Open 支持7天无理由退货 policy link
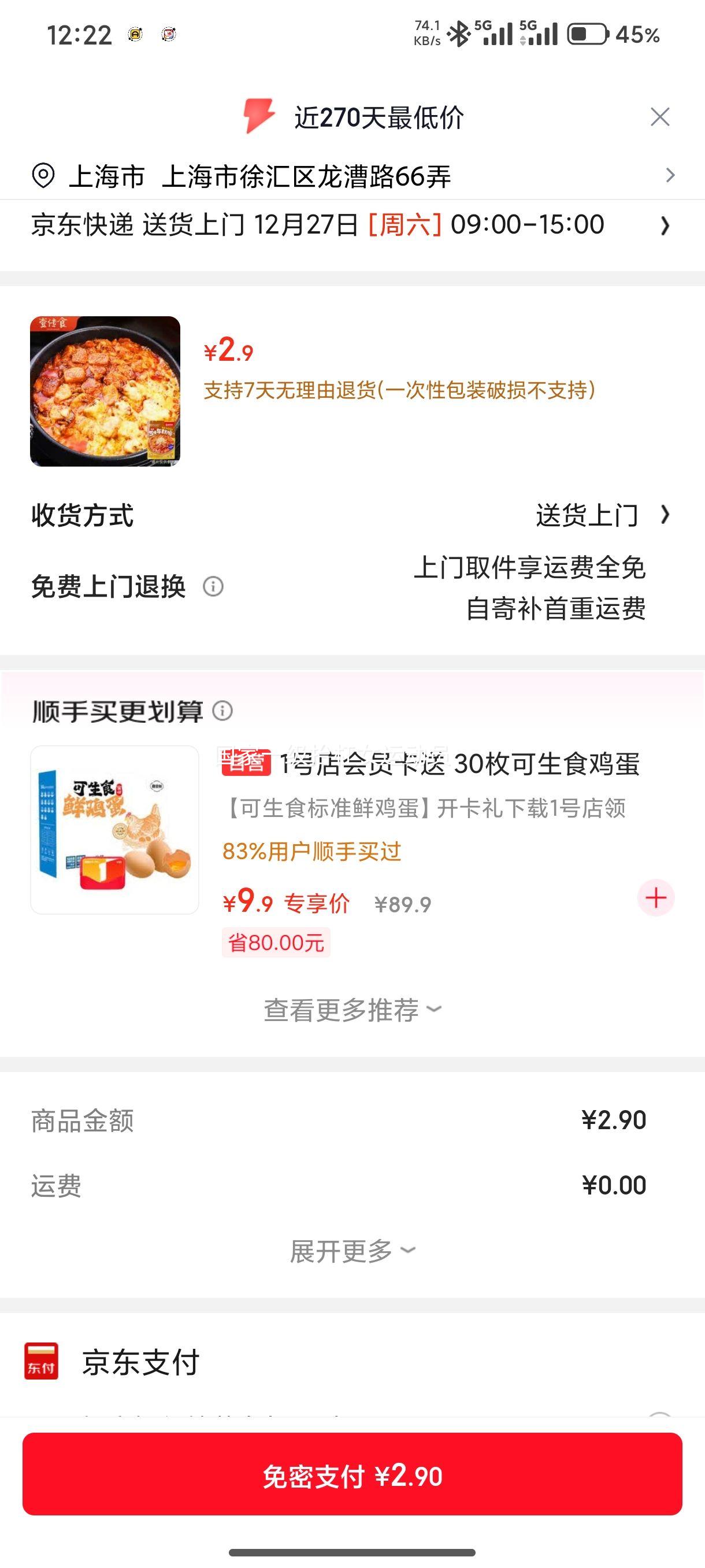The image size is (705, 1568). click(x=402, y=390)
